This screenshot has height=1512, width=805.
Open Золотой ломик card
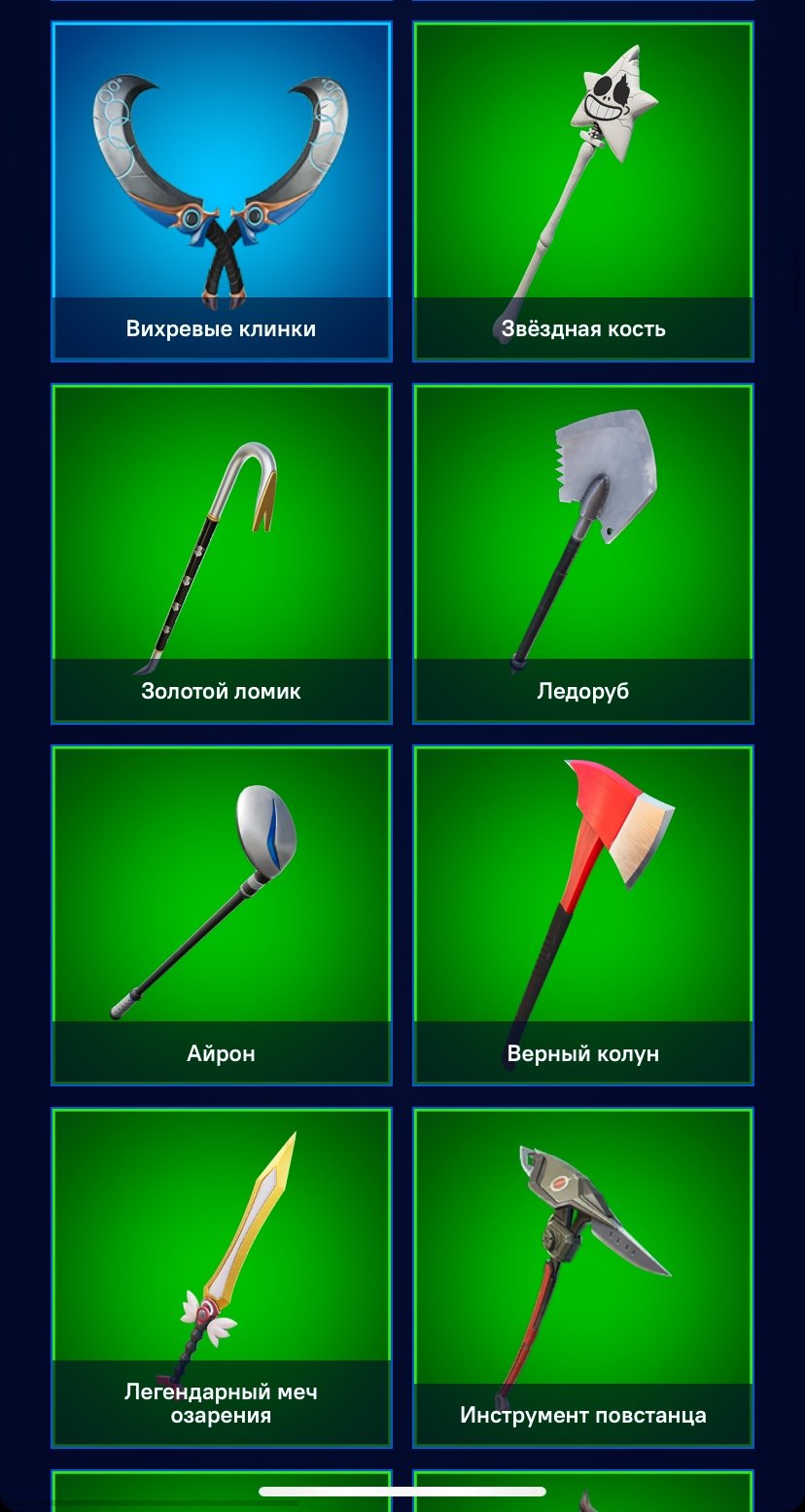221,554
